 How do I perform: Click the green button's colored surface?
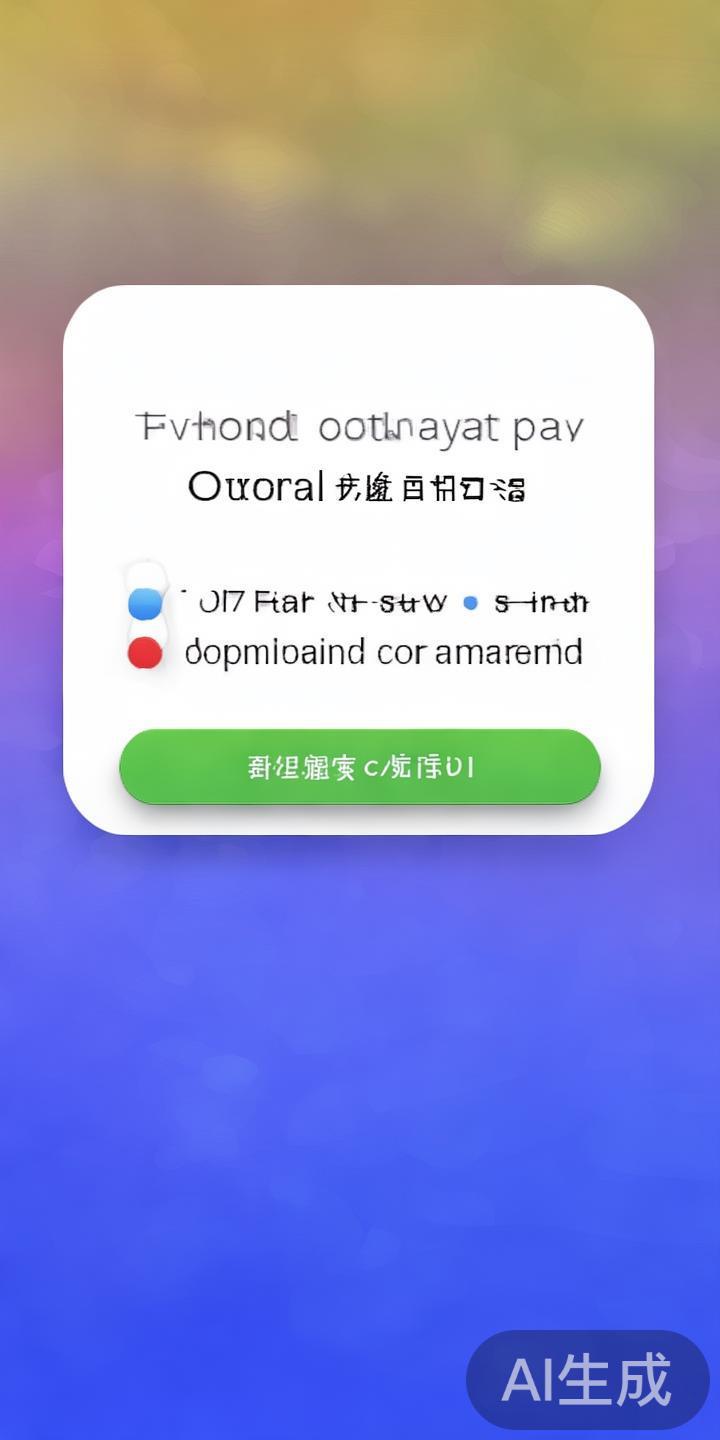click(360, 767)
